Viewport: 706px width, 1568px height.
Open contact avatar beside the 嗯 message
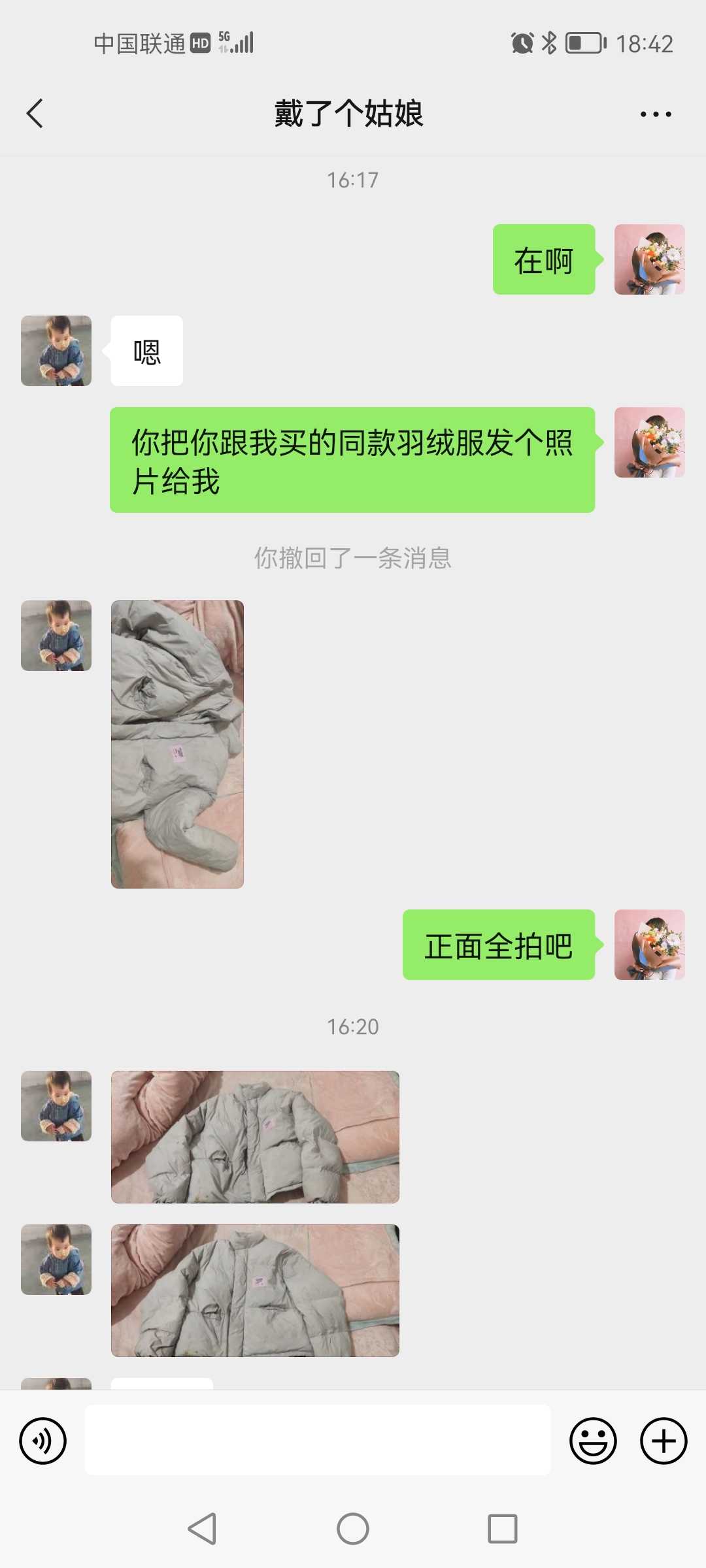(56, 351)
